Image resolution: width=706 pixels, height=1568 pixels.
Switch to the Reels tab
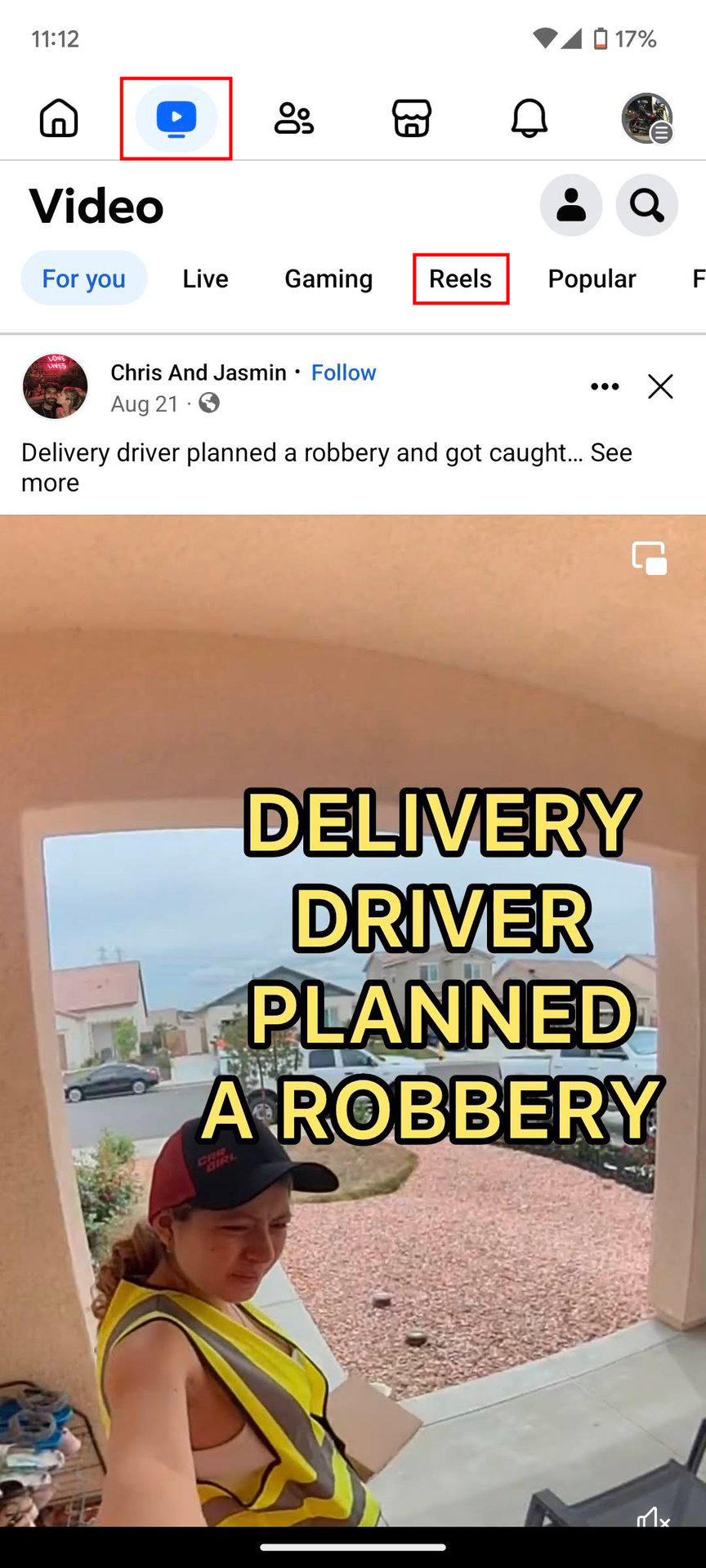(x=460, y=278)
